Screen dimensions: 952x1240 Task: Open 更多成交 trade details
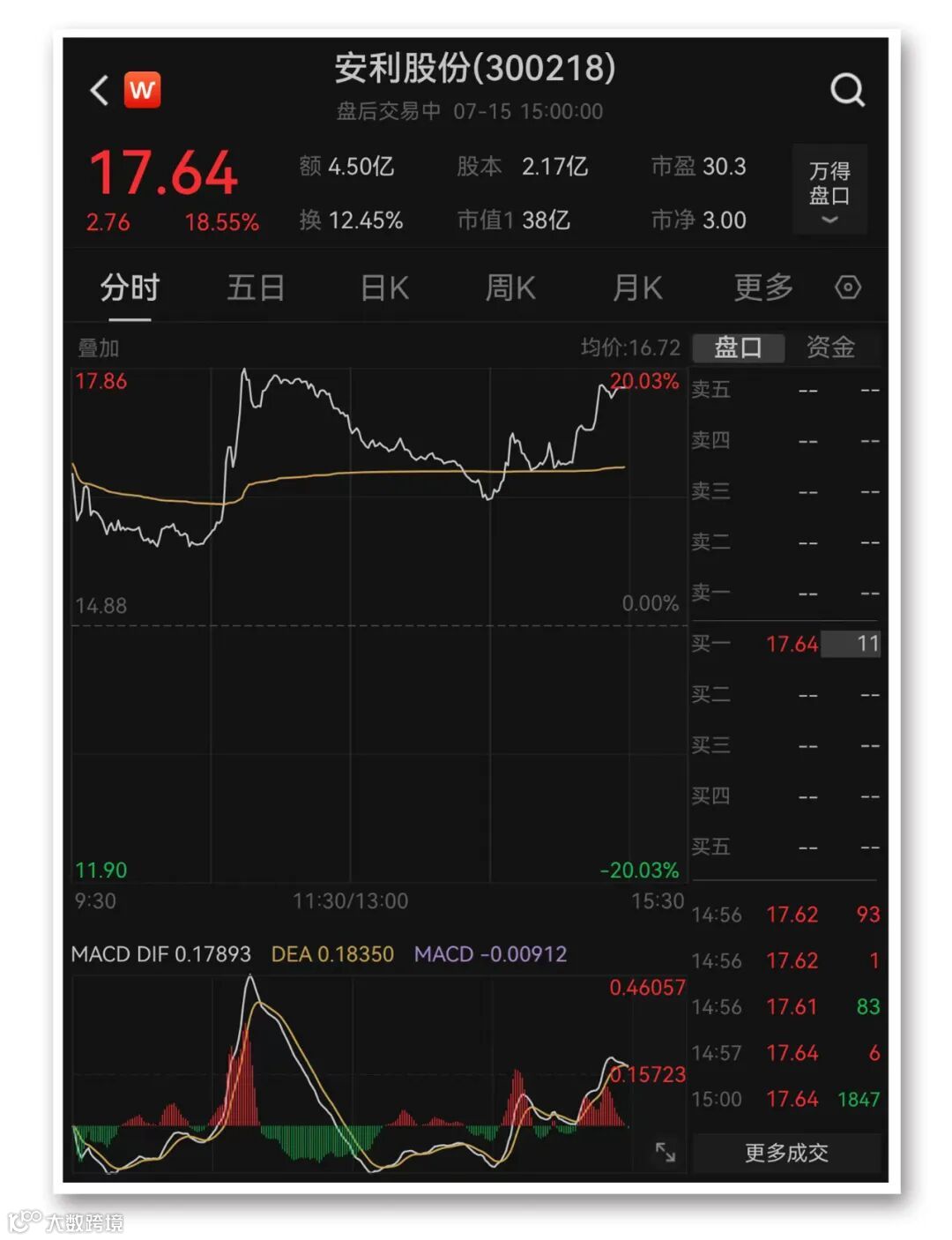[786, 1153]
